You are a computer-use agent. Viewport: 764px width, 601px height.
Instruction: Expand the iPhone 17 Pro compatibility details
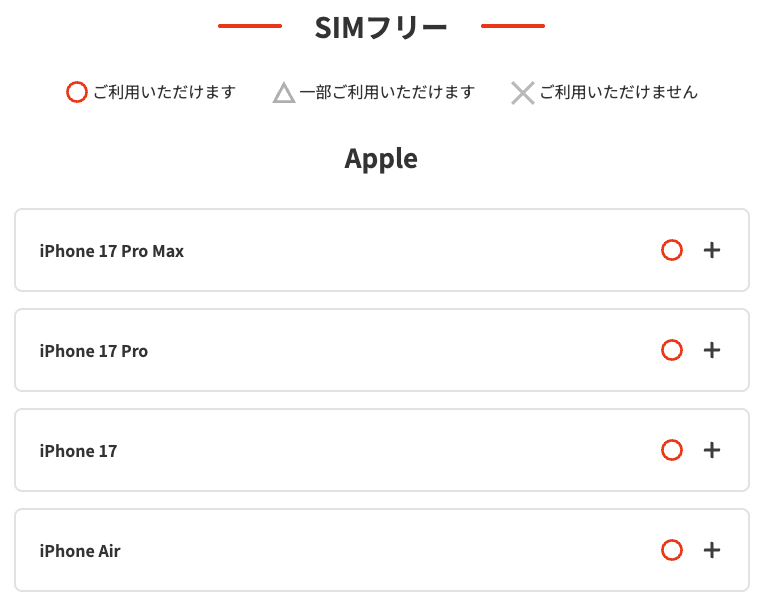711,350
